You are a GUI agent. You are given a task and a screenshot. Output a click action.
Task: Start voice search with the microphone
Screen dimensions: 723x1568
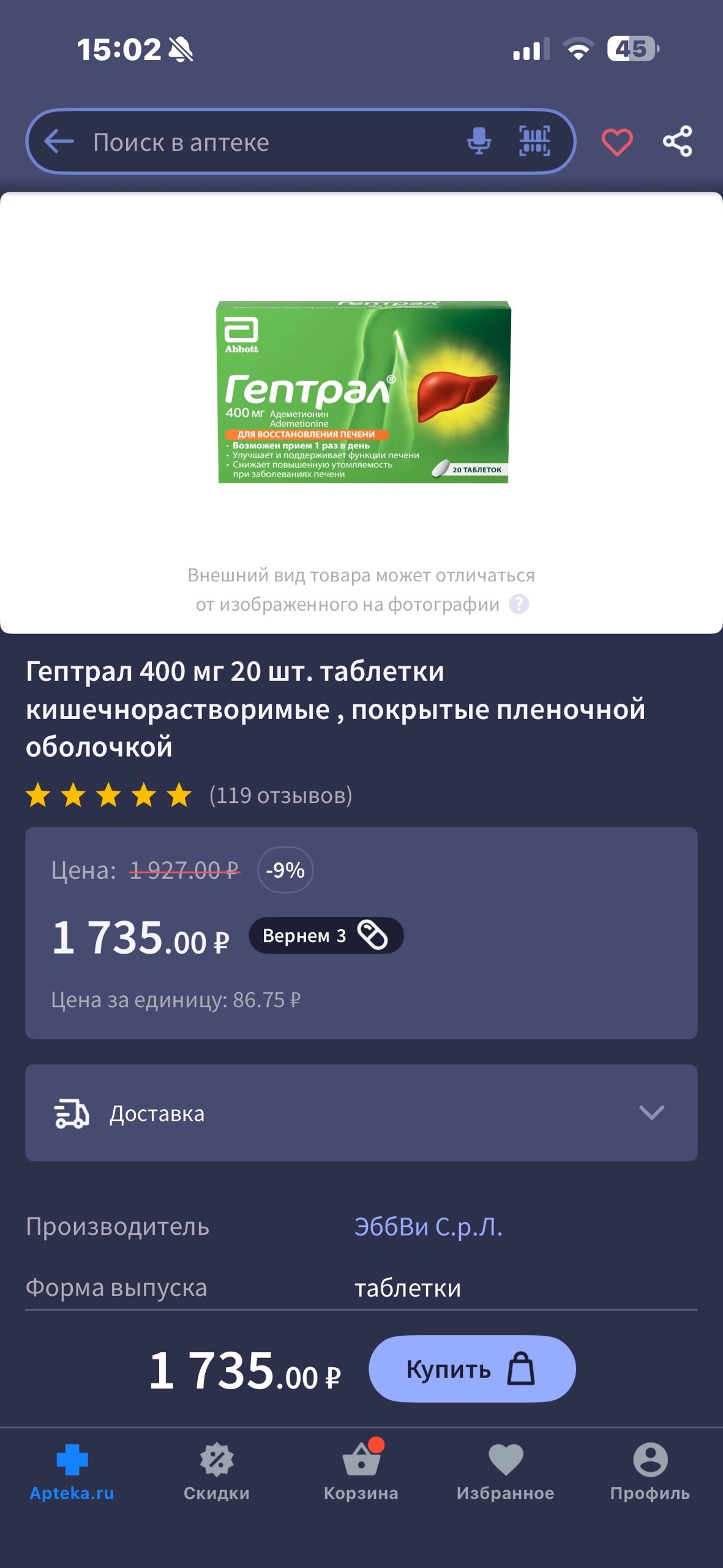(479, 141)
